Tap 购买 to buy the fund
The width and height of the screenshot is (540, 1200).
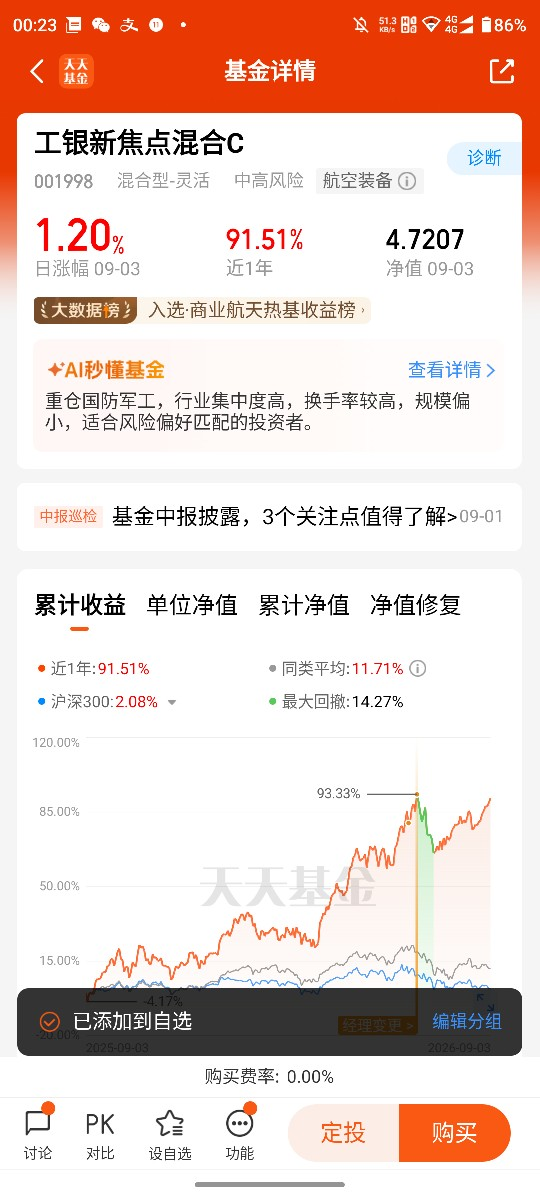pos(455,1133)
